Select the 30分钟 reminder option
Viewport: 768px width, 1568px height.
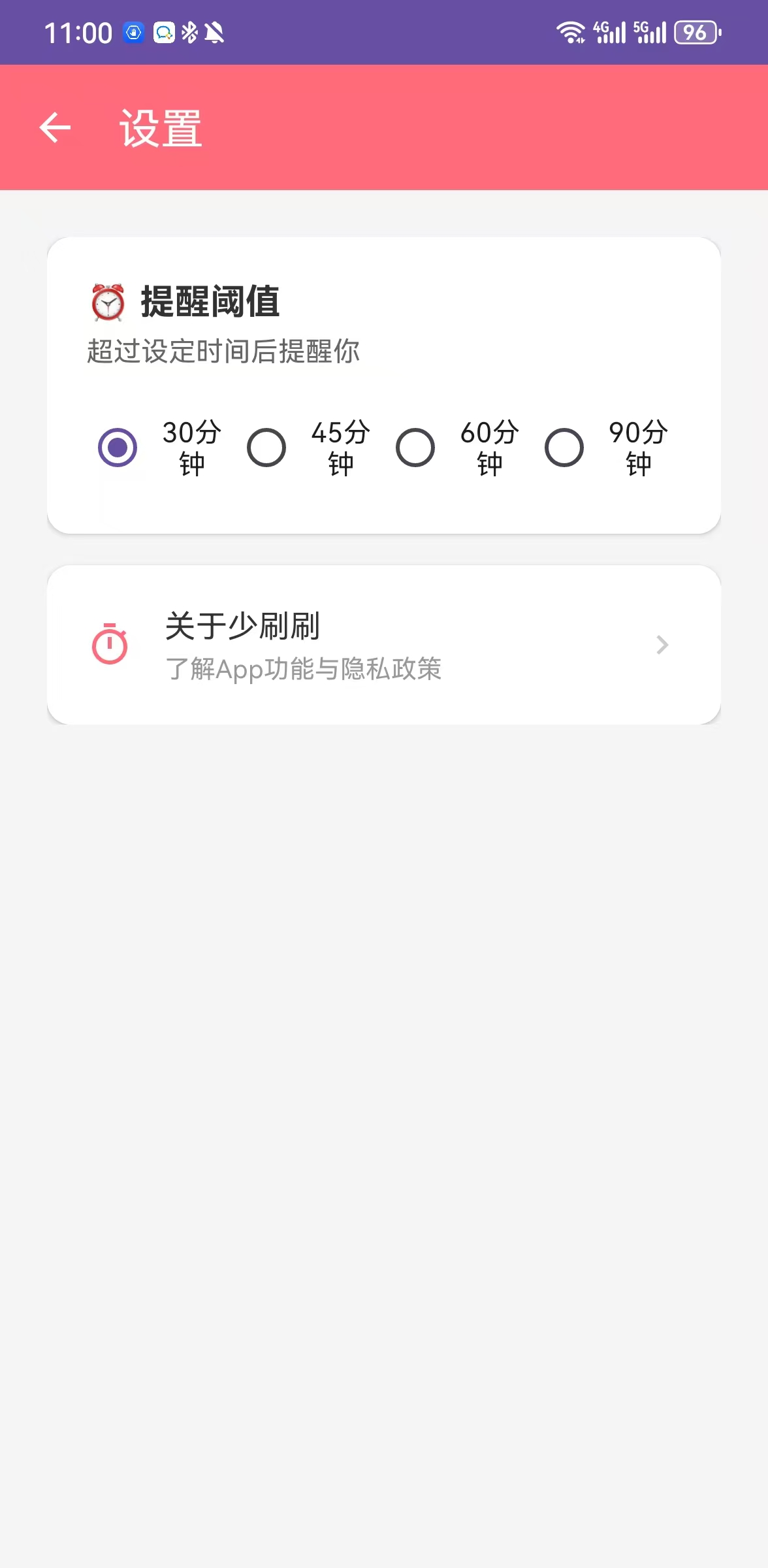click(118, 448)
